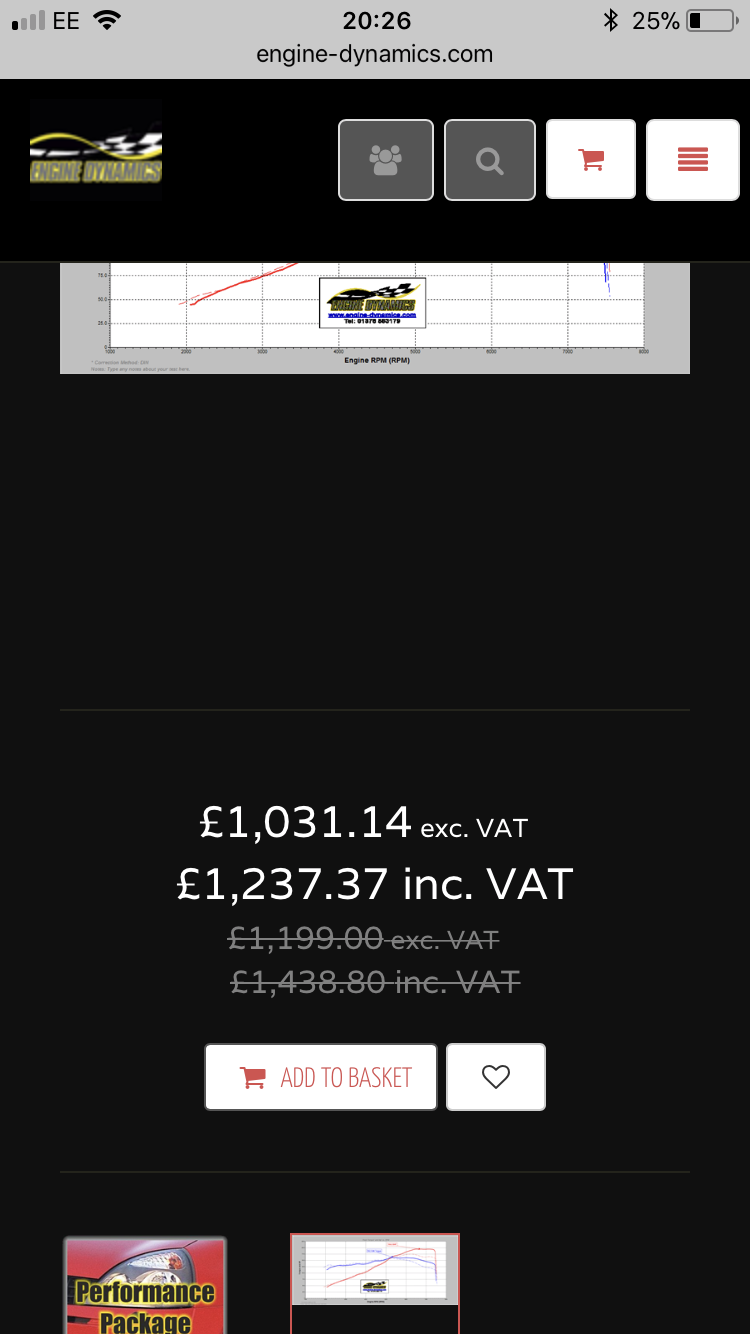Open the hamburger navigation menu
Screen dimensions: 750x1334
coord(692,160)
